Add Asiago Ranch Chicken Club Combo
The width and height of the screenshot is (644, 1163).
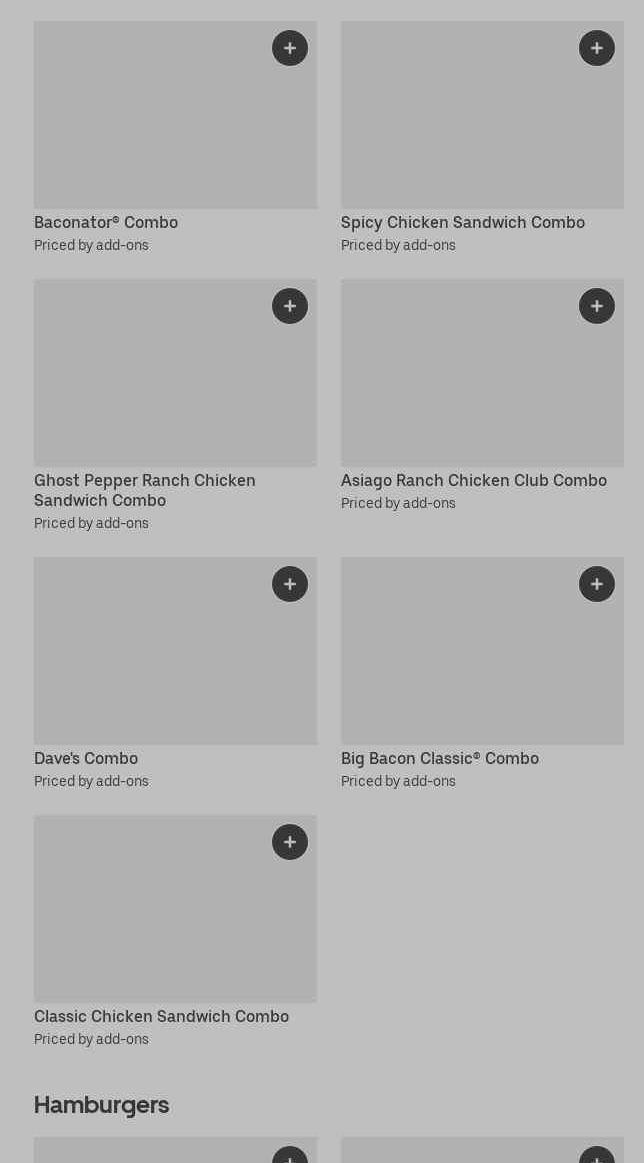597,306
